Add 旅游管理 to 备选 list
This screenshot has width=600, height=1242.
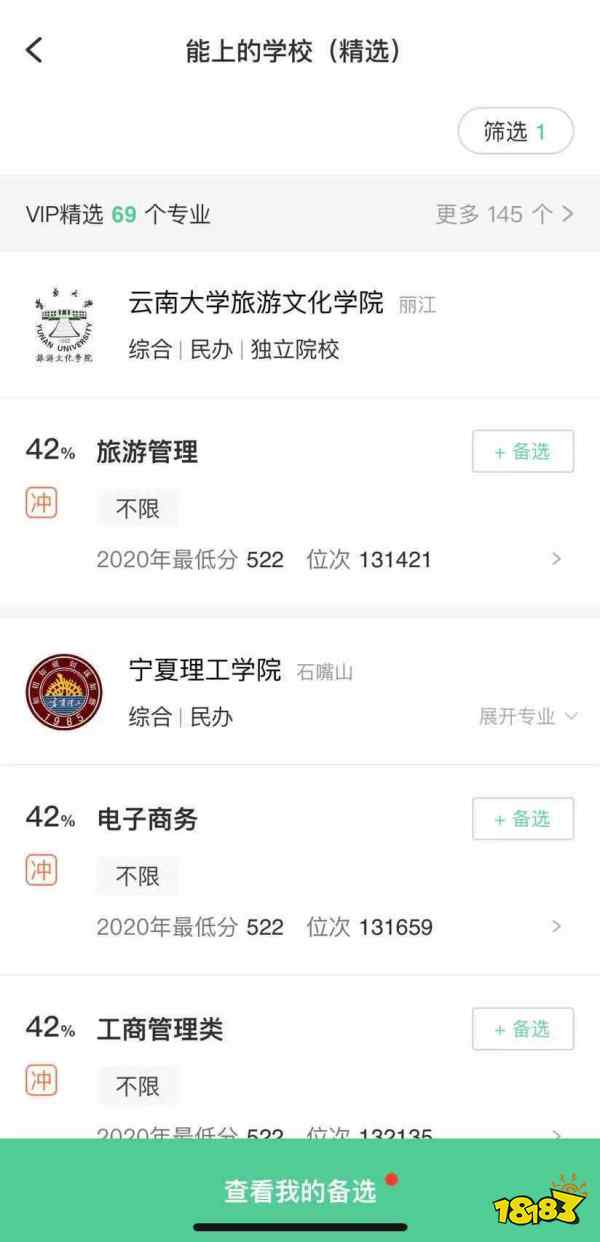[522, 452]
